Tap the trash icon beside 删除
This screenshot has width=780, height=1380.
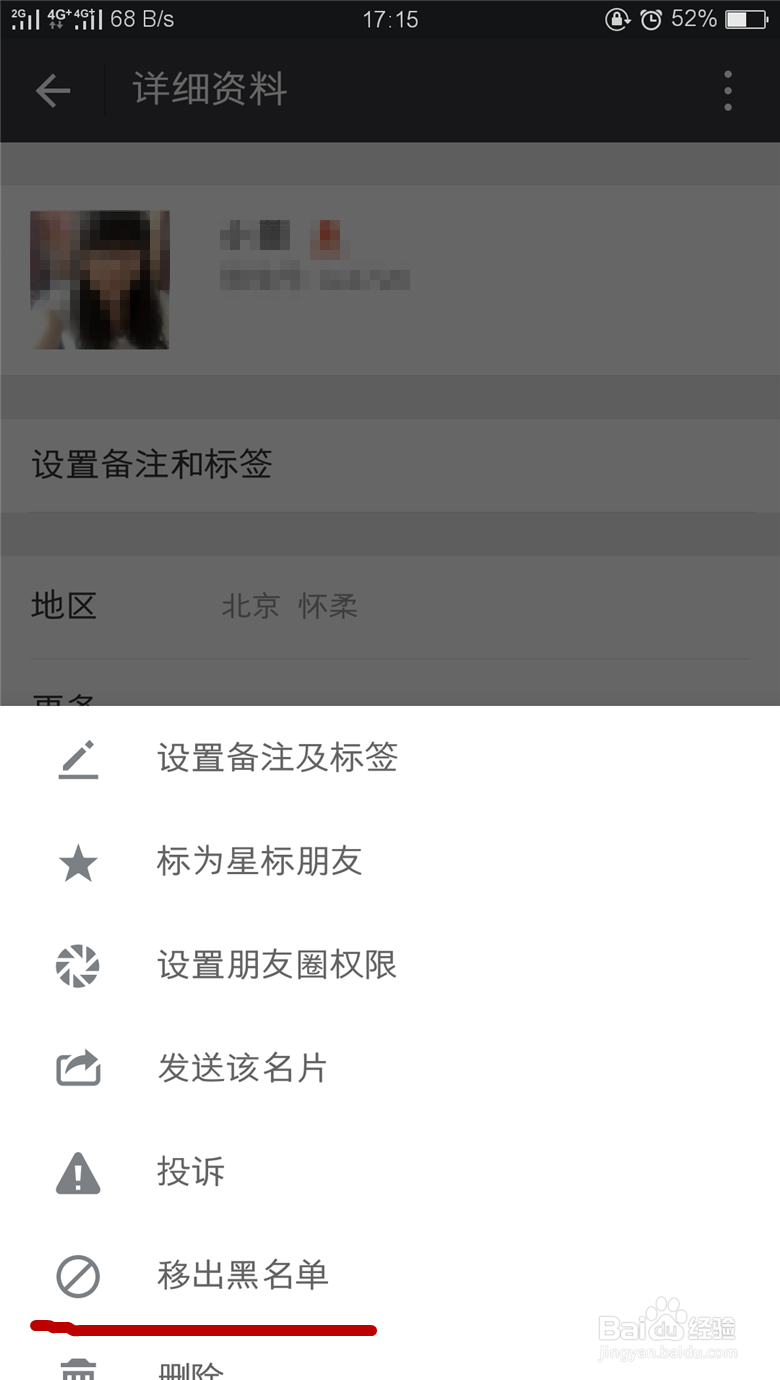78,1370
